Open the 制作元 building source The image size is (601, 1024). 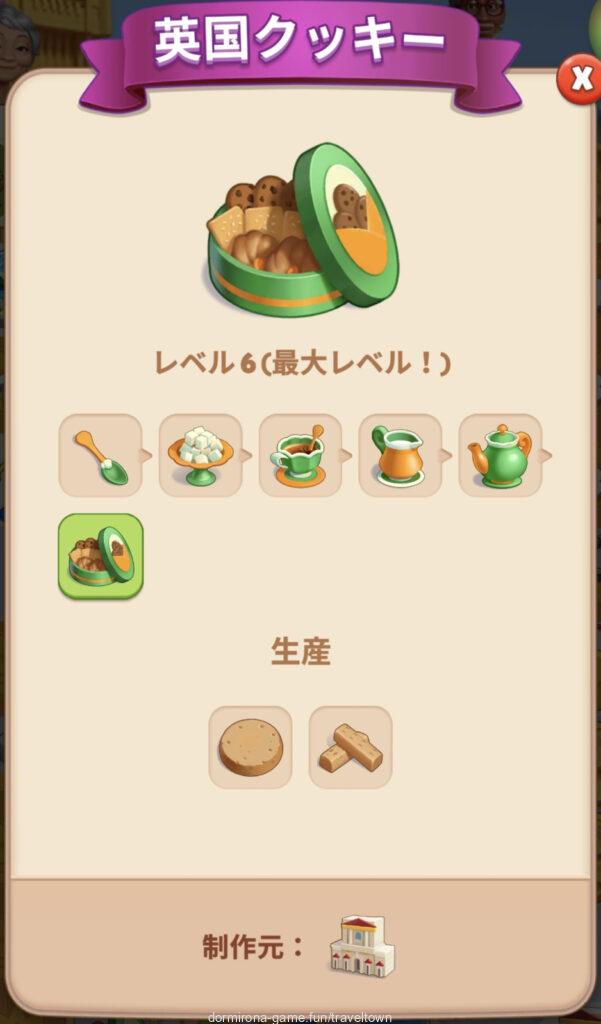click(362, 945)
